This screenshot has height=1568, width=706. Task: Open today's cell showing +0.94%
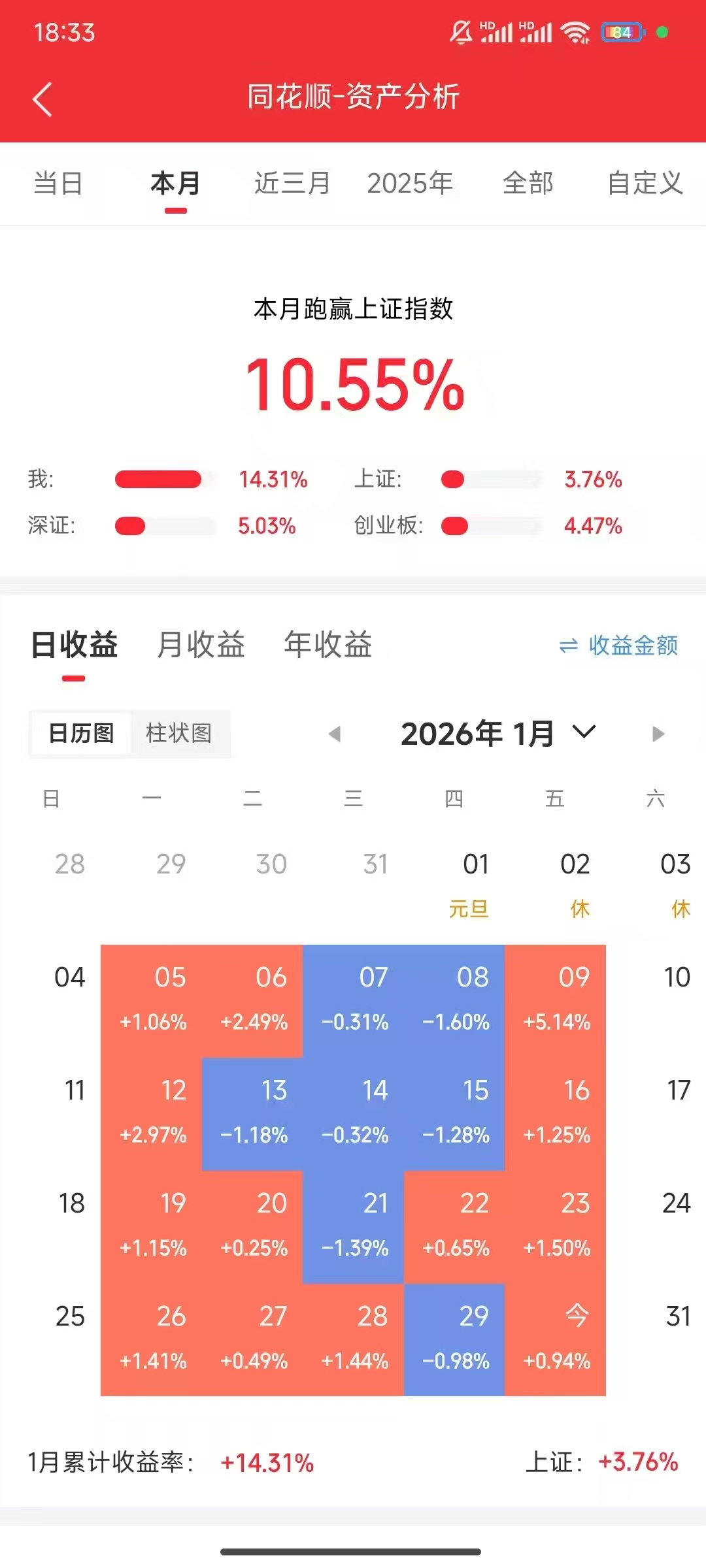tap(556, 1339)
